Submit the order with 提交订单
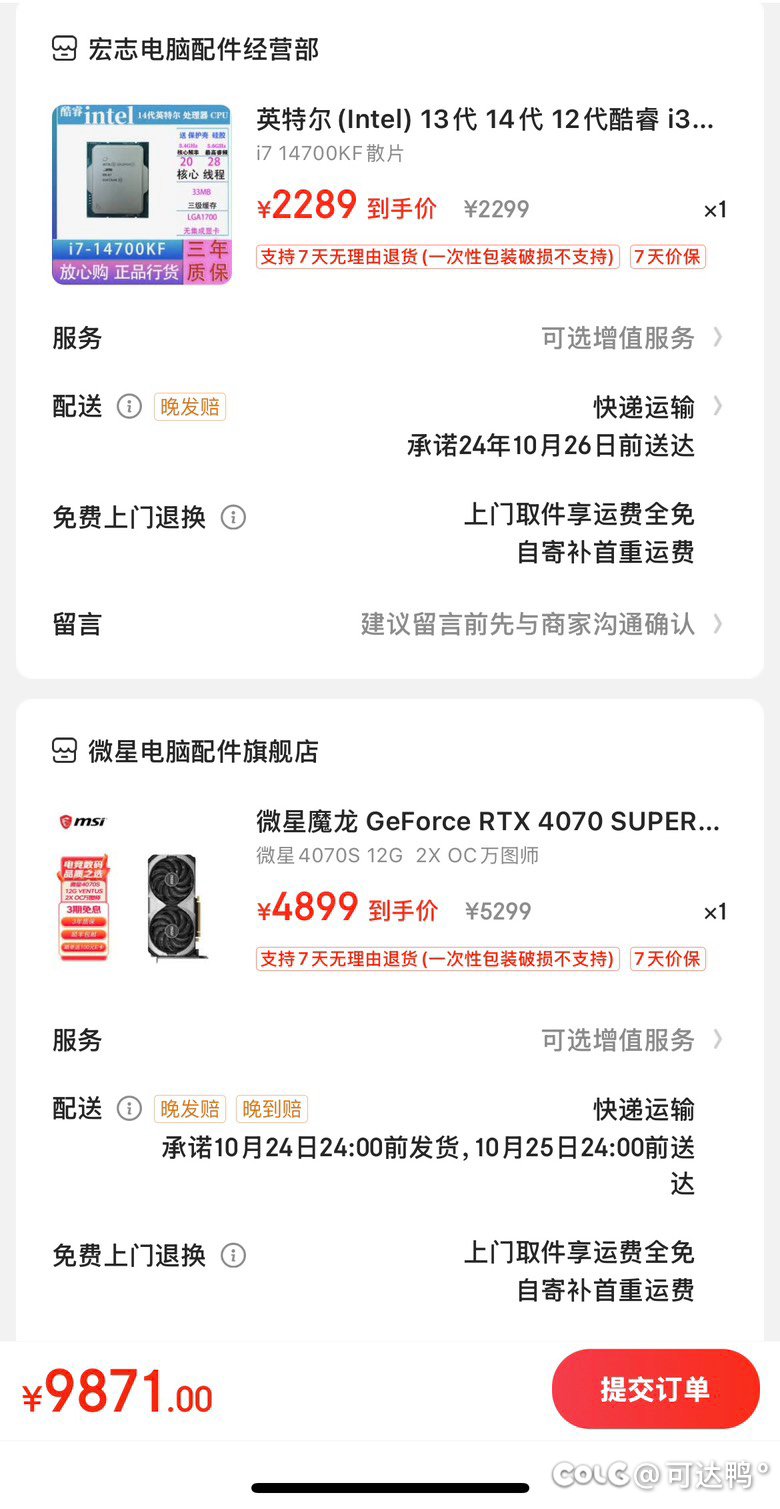Viewport: 780px width, 1509px height. click(655, 1389)
